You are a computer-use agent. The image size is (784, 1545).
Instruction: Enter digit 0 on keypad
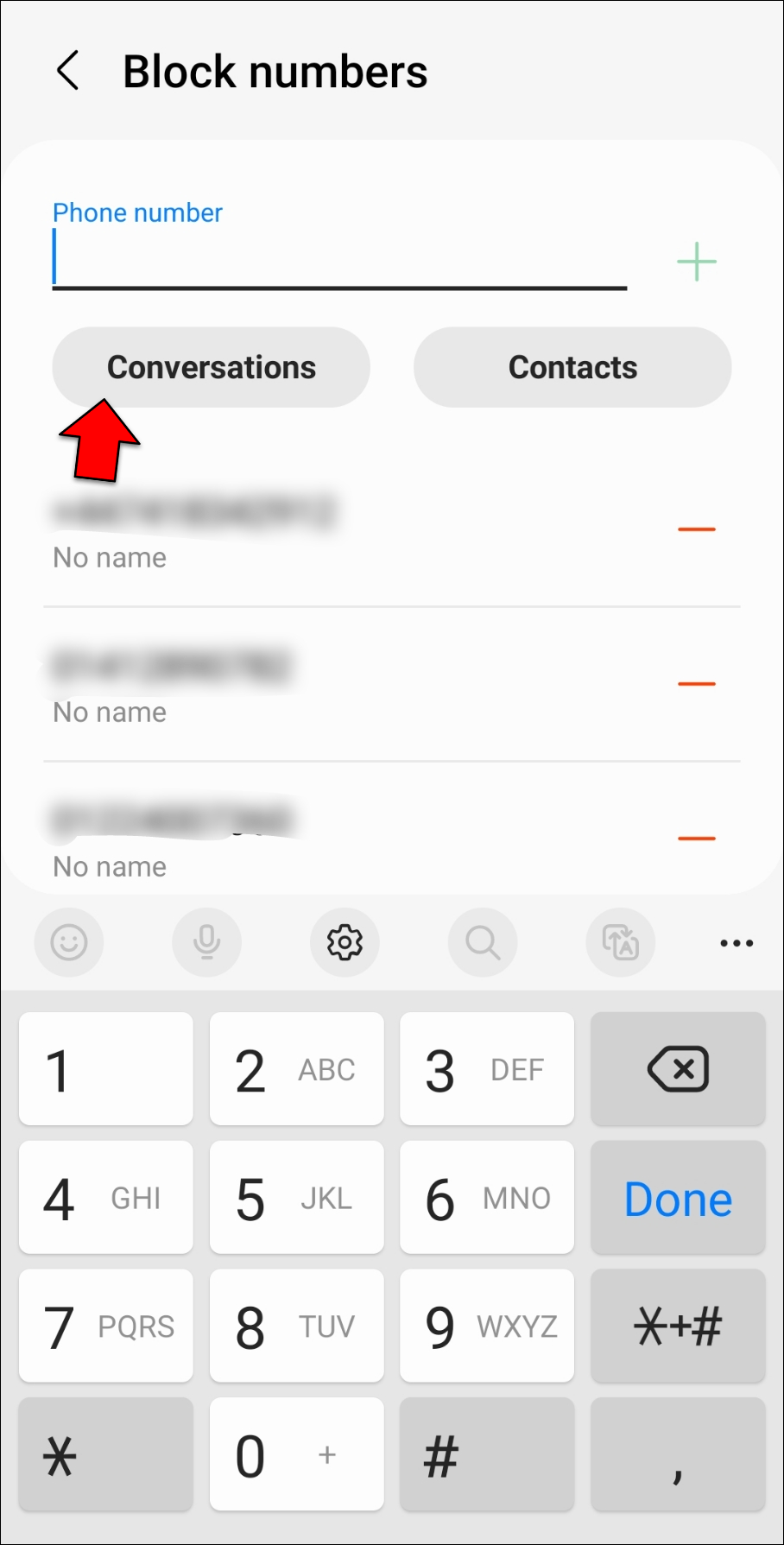pos(296,1454)
